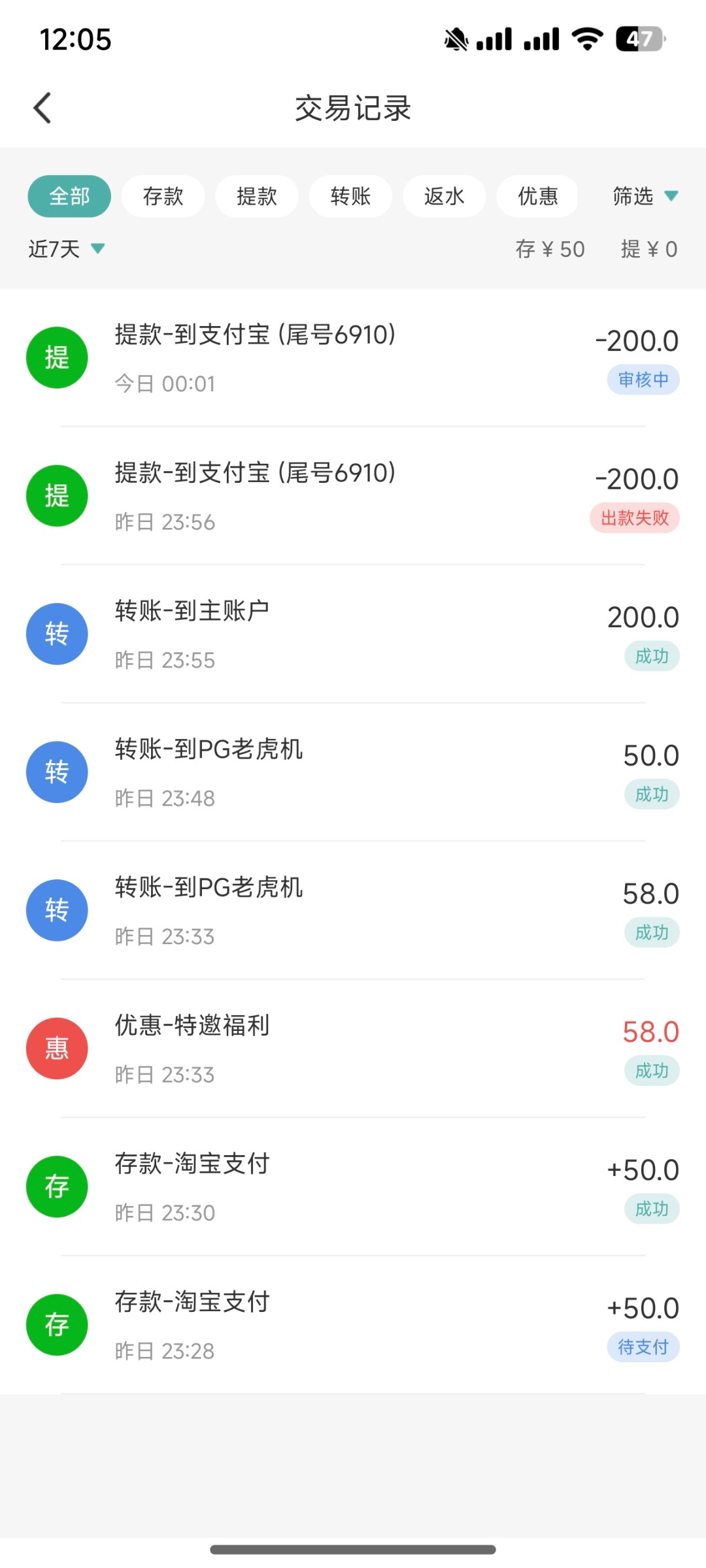View 返水 records

coord(444,196)
